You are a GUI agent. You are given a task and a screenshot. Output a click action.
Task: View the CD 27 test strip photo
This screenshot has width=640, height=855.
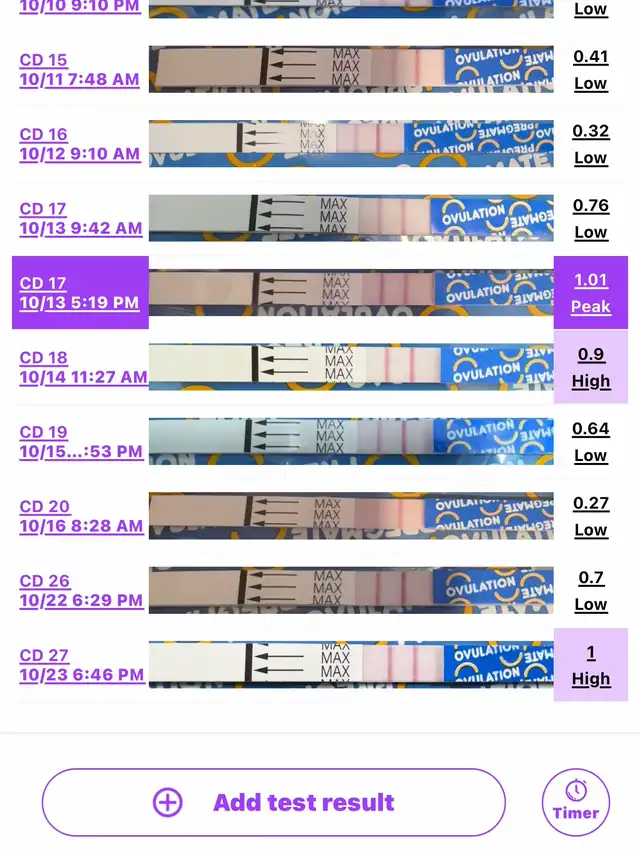(x=350, y=665)
